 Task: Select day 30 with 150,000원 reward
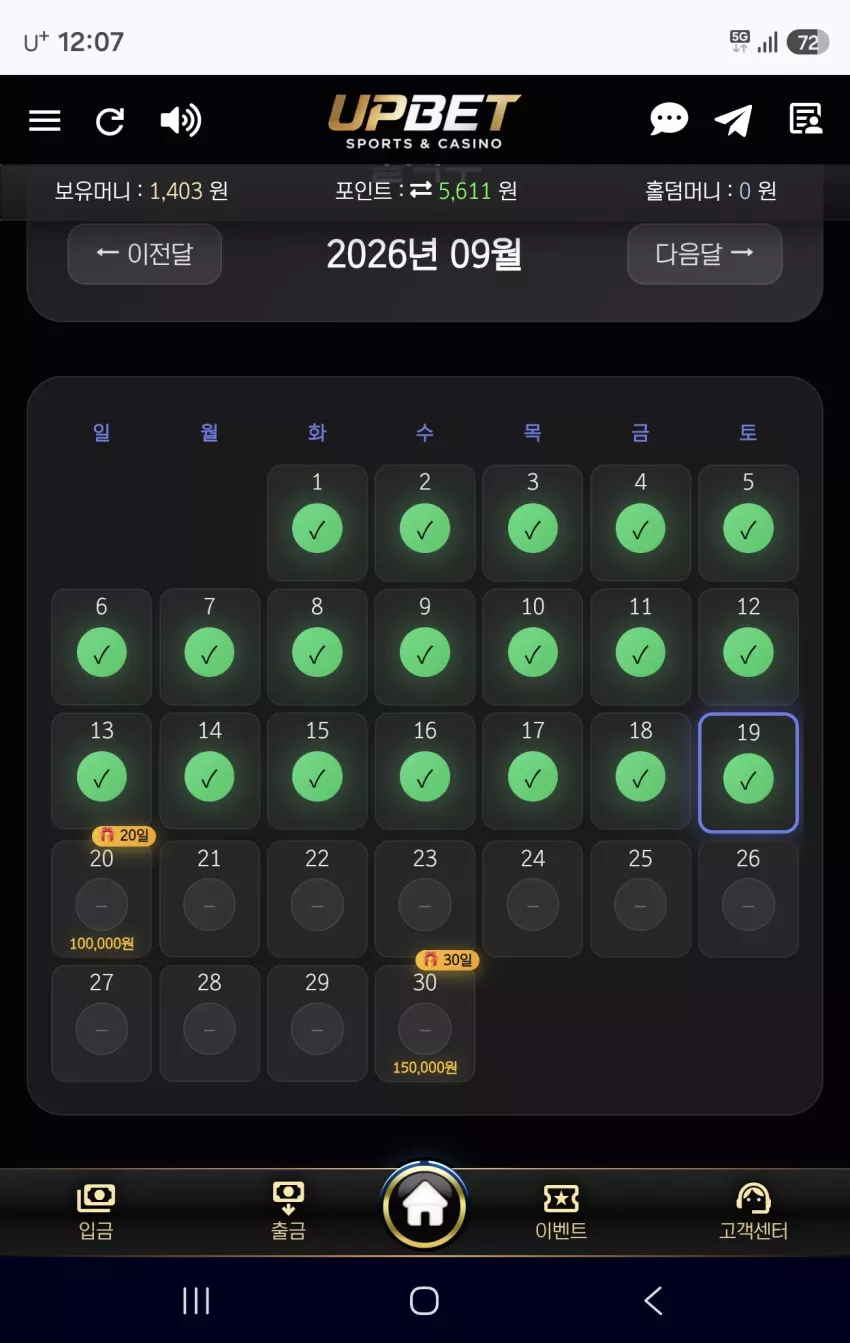[425, 1022]
